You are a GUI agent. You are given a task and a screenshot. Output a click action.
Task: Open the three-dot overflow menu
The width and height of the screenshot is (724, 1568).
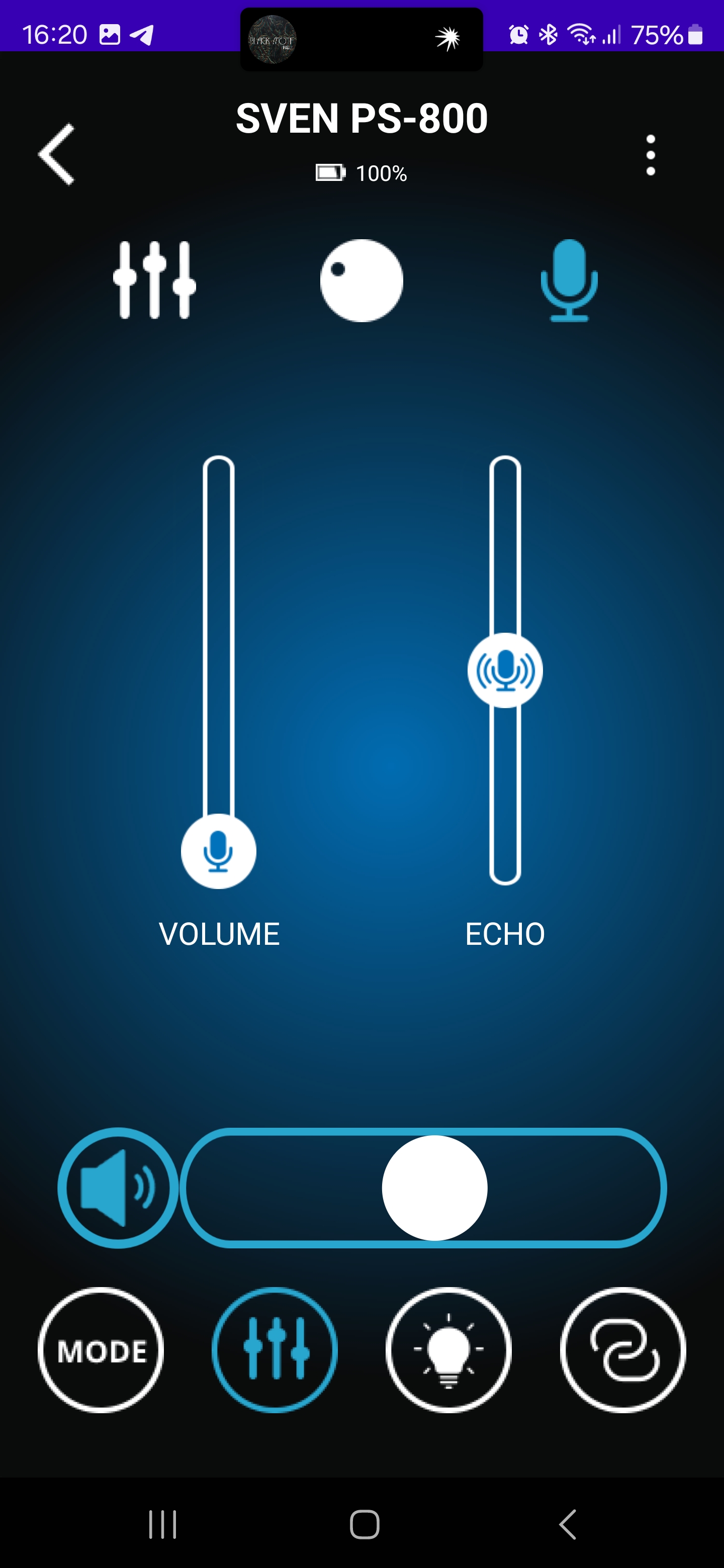point(650,155)
